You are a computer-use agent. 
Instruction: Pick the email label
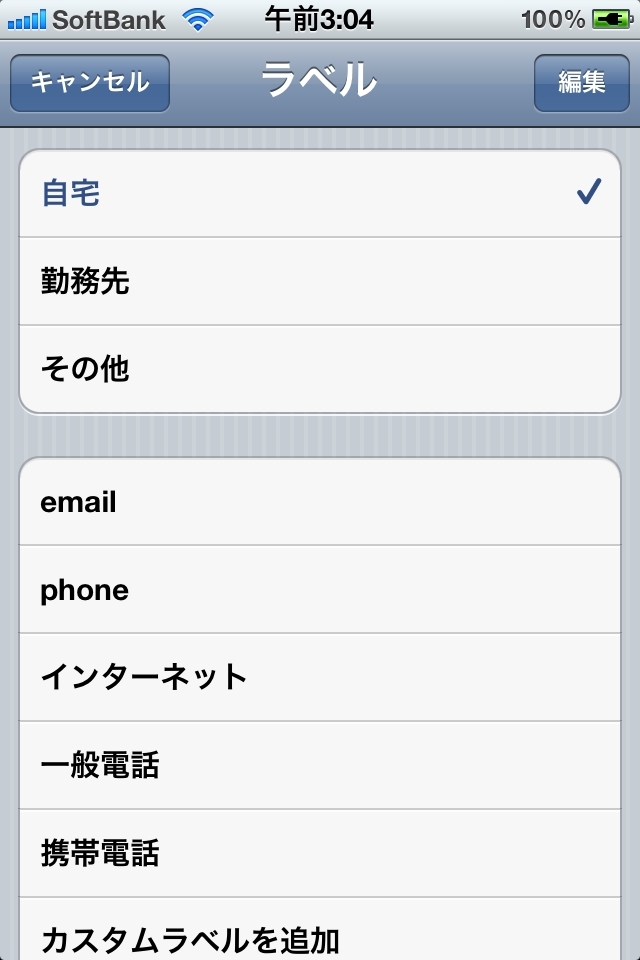pos(320,502)
